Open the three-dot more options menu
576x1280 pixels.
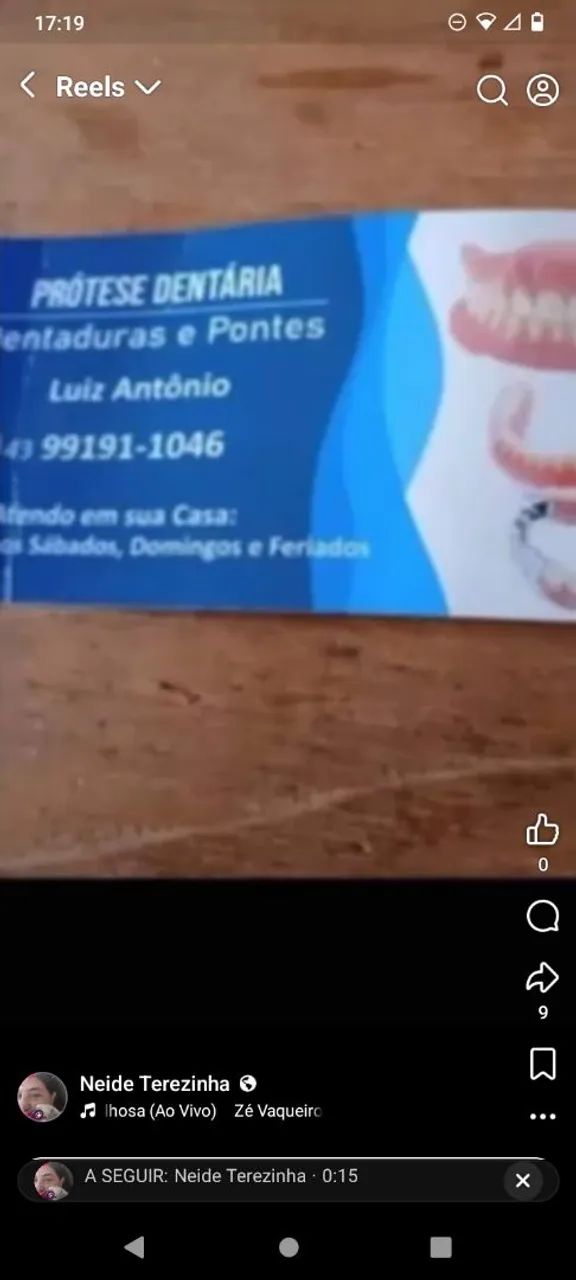pyautogui.click(x=542, y=1117)
